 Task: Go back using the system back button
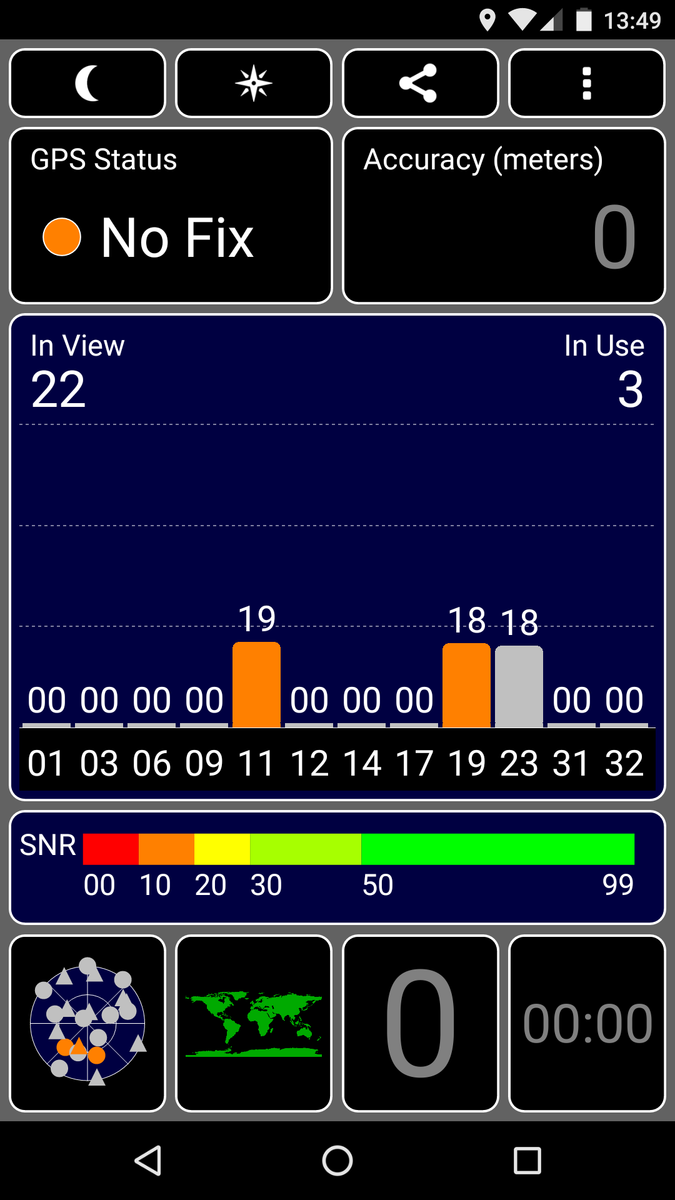[148, 1160]
